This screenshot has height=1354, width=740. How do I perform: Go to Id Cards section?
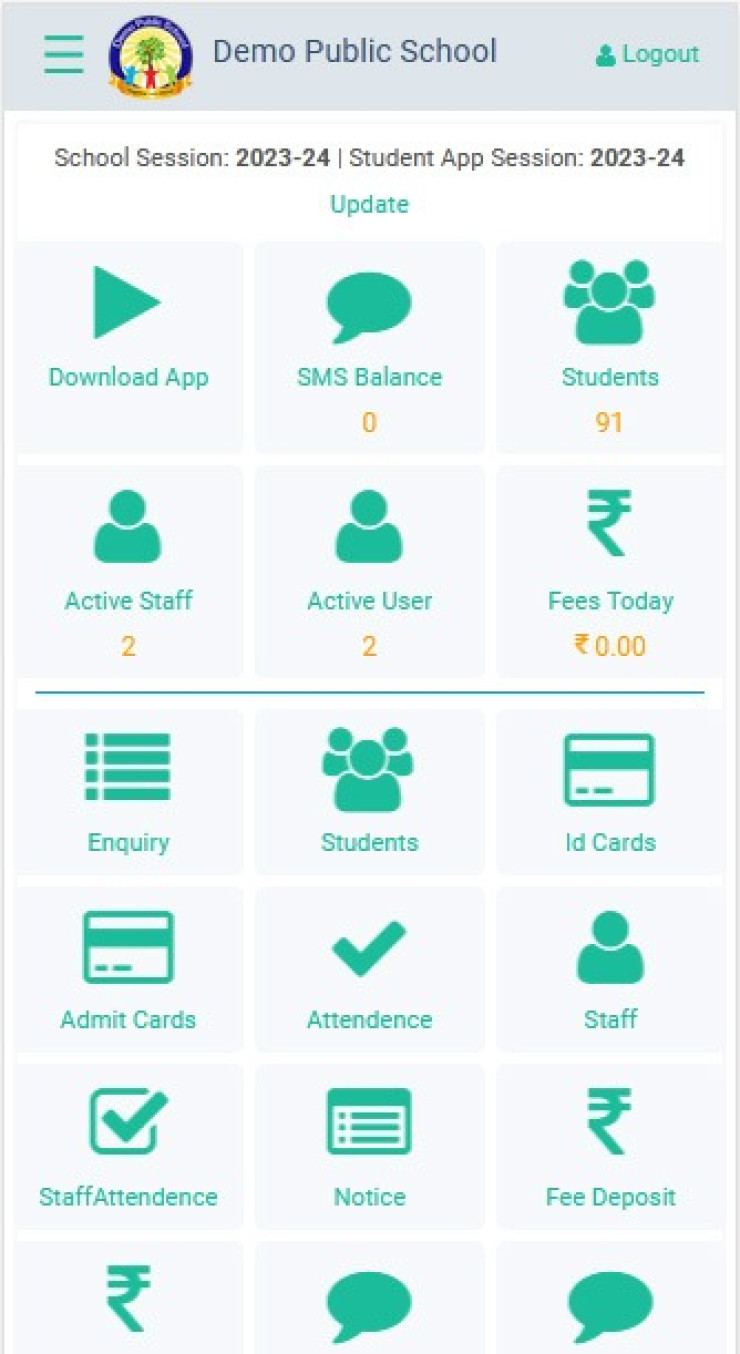click(610, 792)
